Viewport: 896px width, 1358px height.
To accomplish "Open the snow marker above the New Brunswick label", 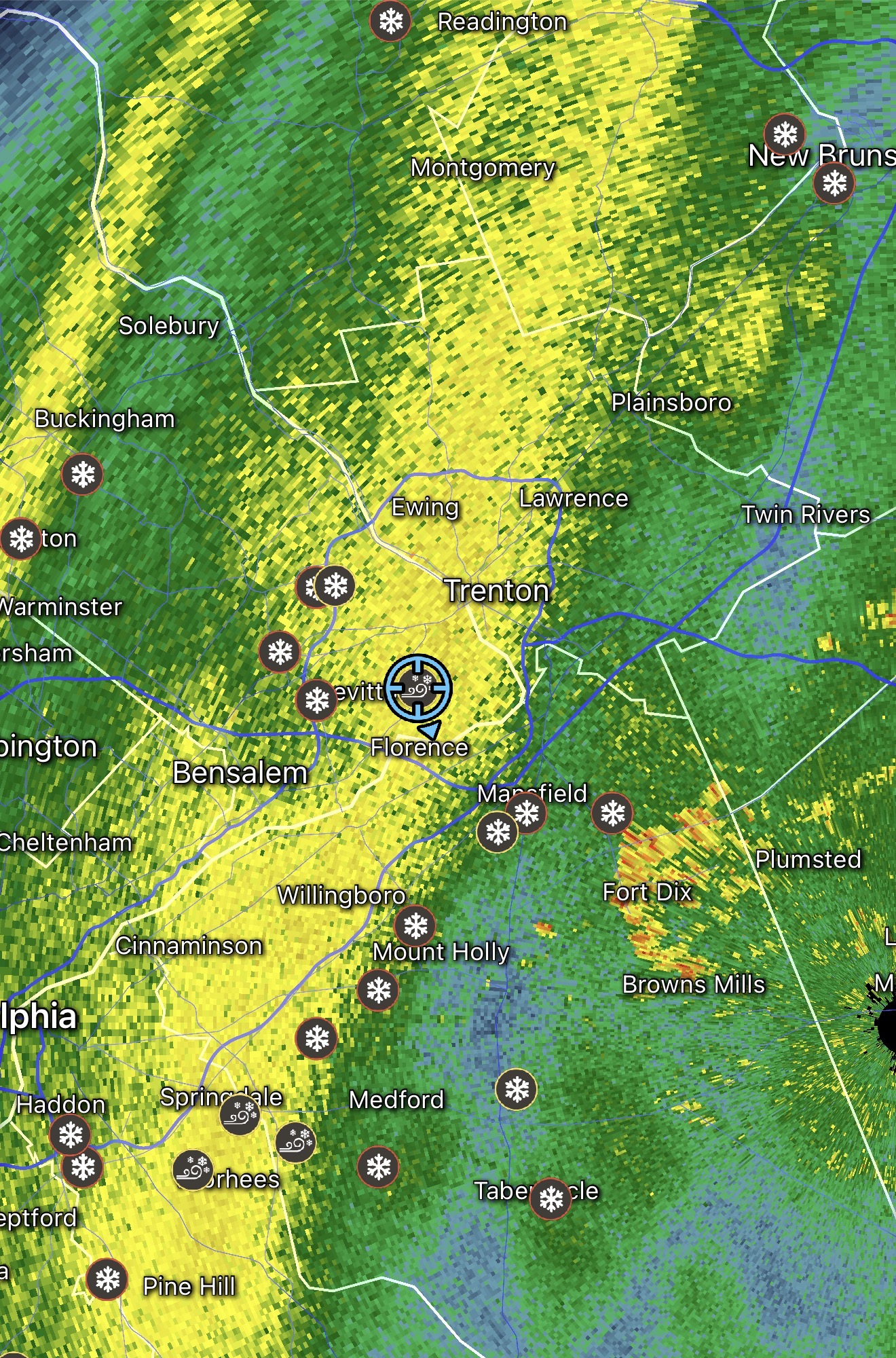I will (785, 134).
